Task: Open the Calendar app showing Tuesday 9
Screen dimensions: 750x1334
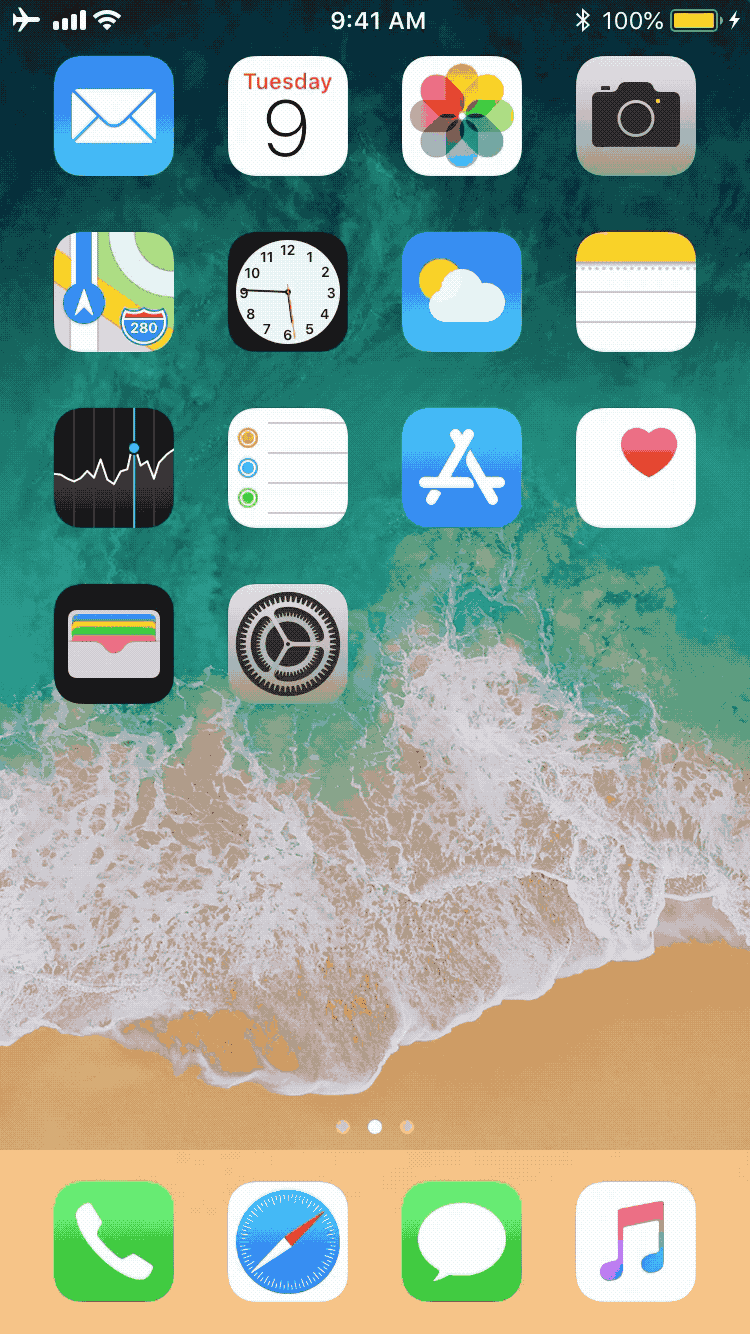Action: pos(288,116)
